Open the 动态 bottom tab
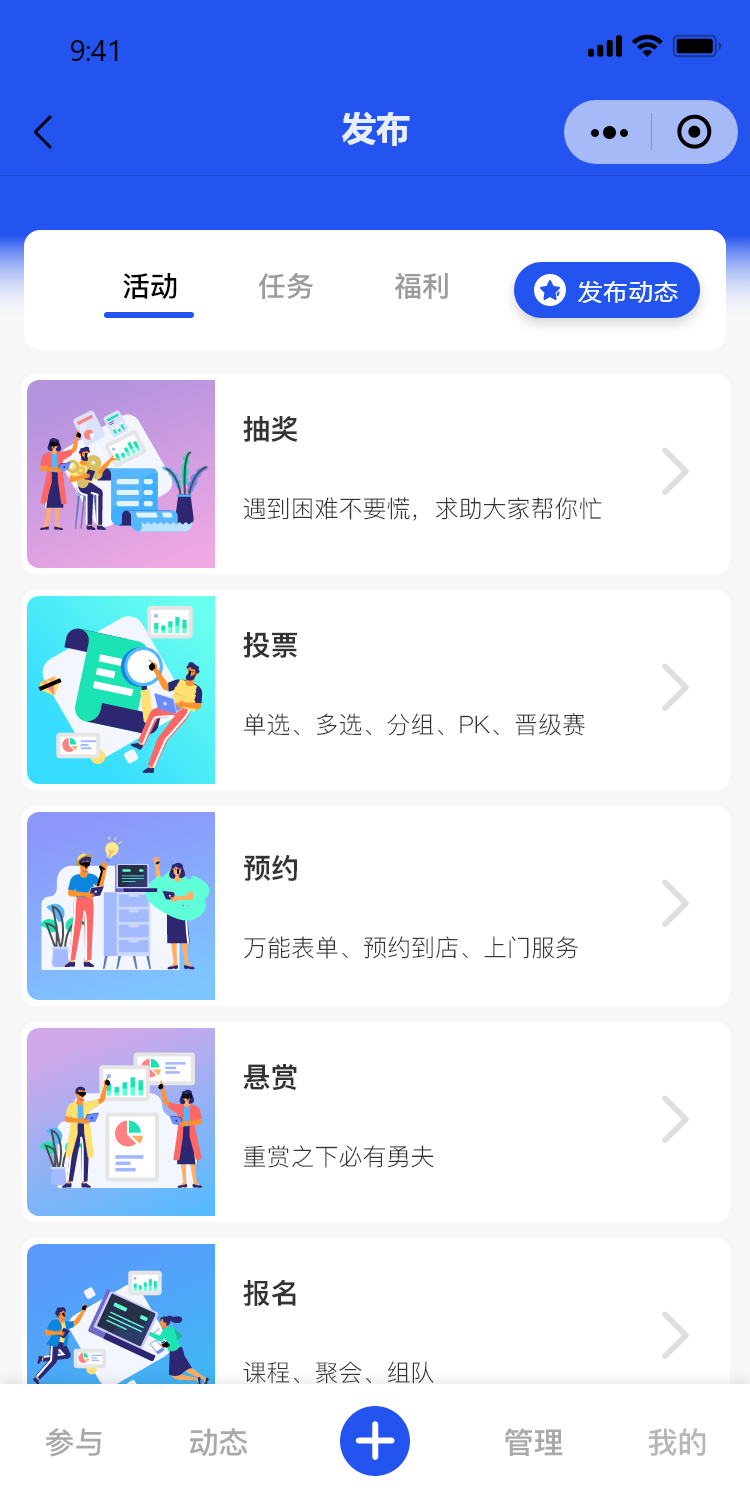 click(x=218, y=1442)
